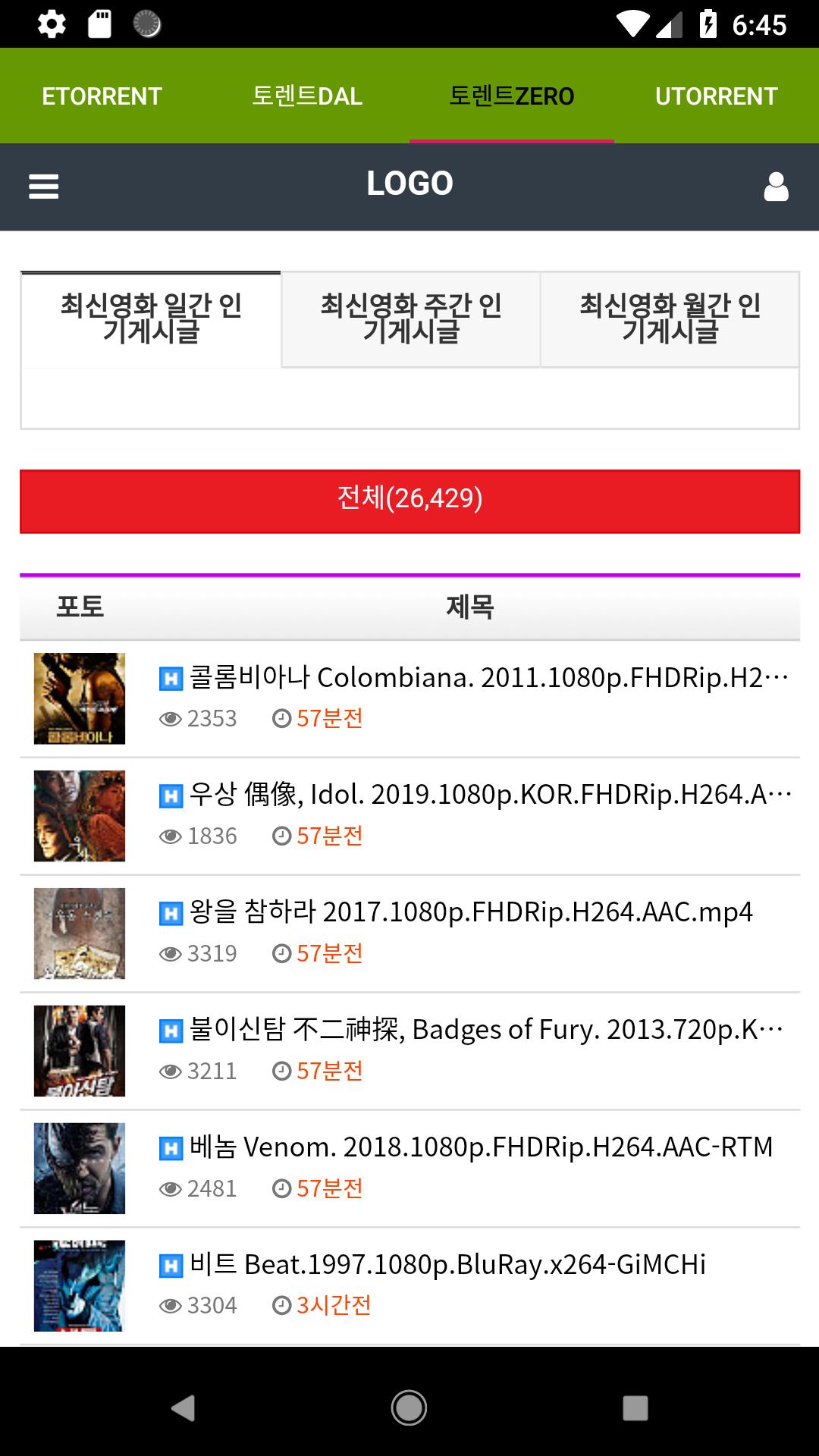The height and width of the screenshot is (1456, 819).
Task: Click the H icon beside Badges of Fury
Action: (x=170, y=1030)
